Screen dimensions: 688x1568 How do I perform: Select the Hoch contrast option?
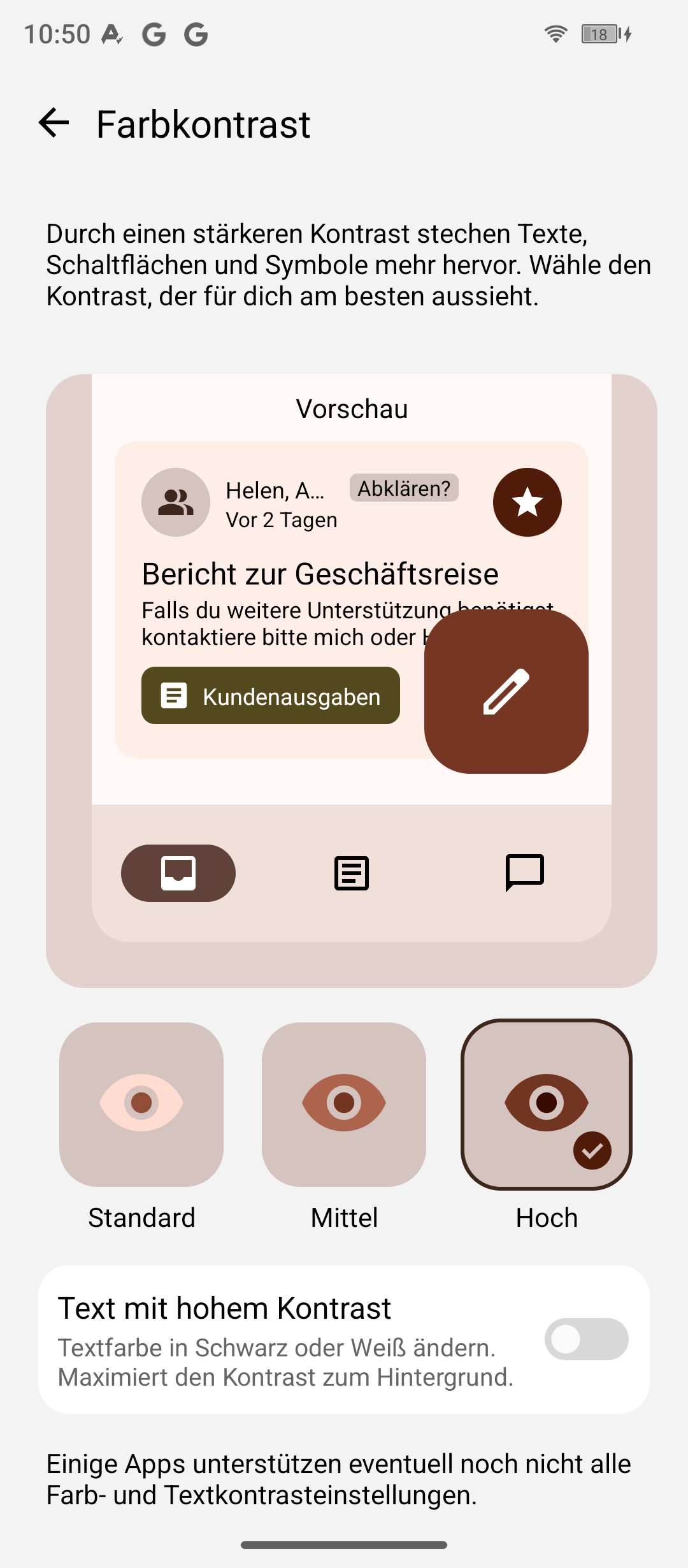click(x=547, y=1104)
